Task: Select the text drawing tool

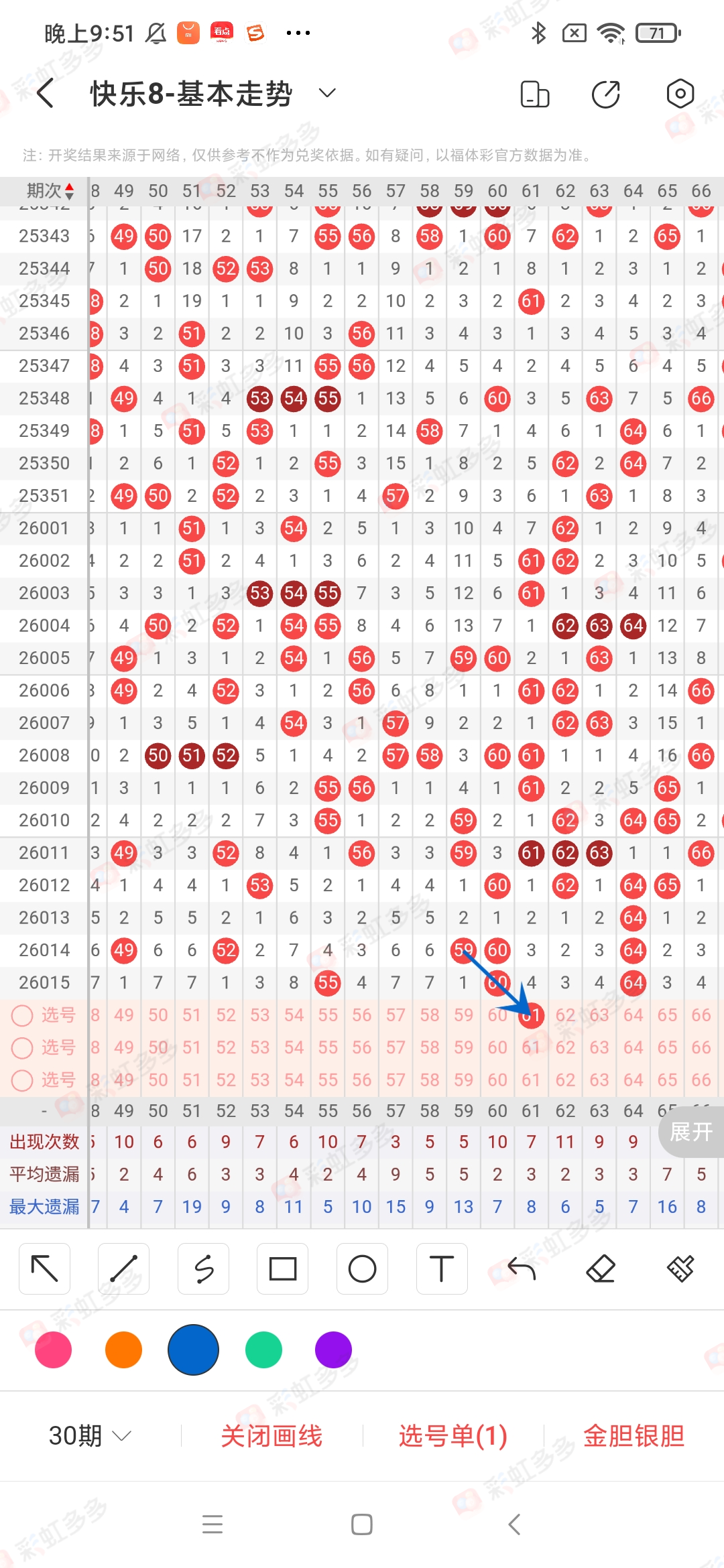Action: click(441, 1268)
